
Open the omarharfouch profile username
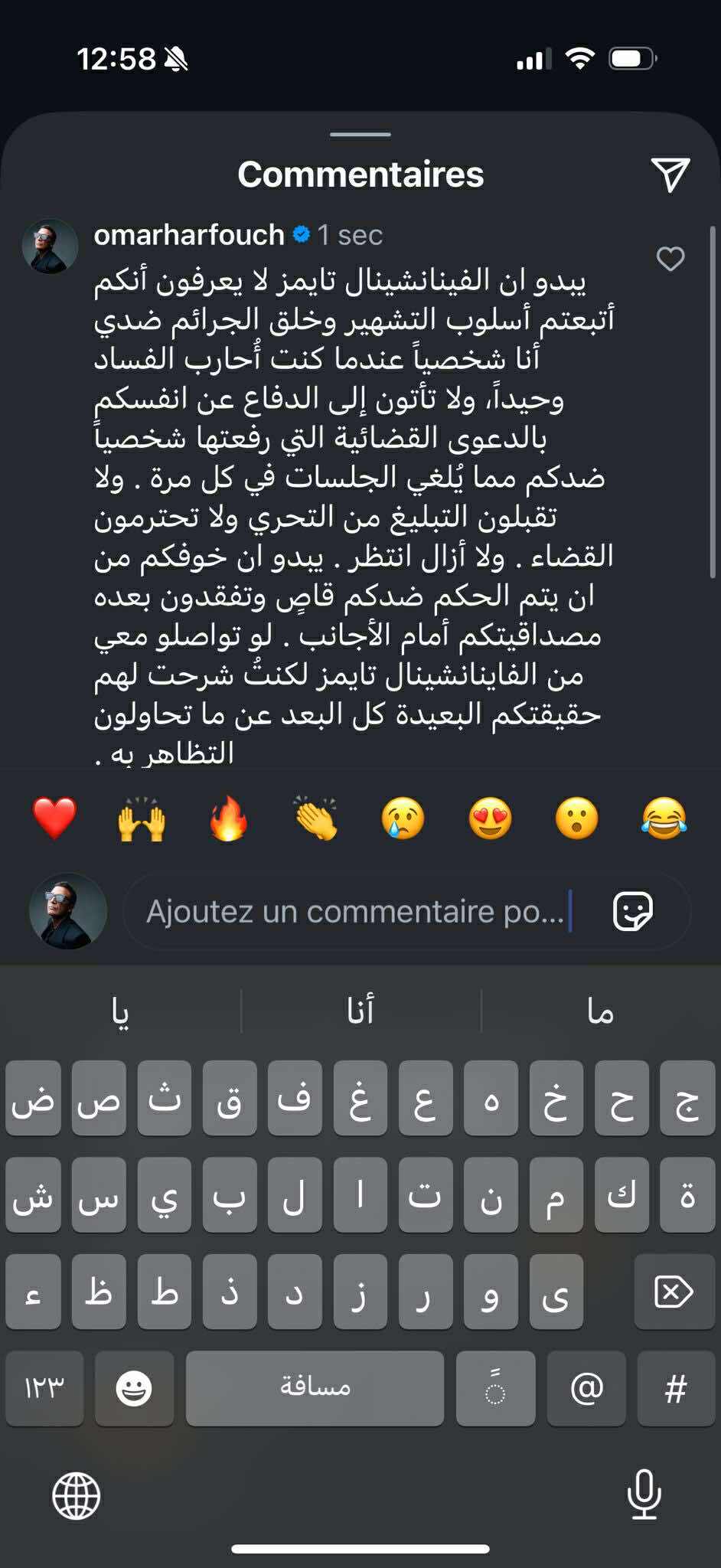point(189,235)
